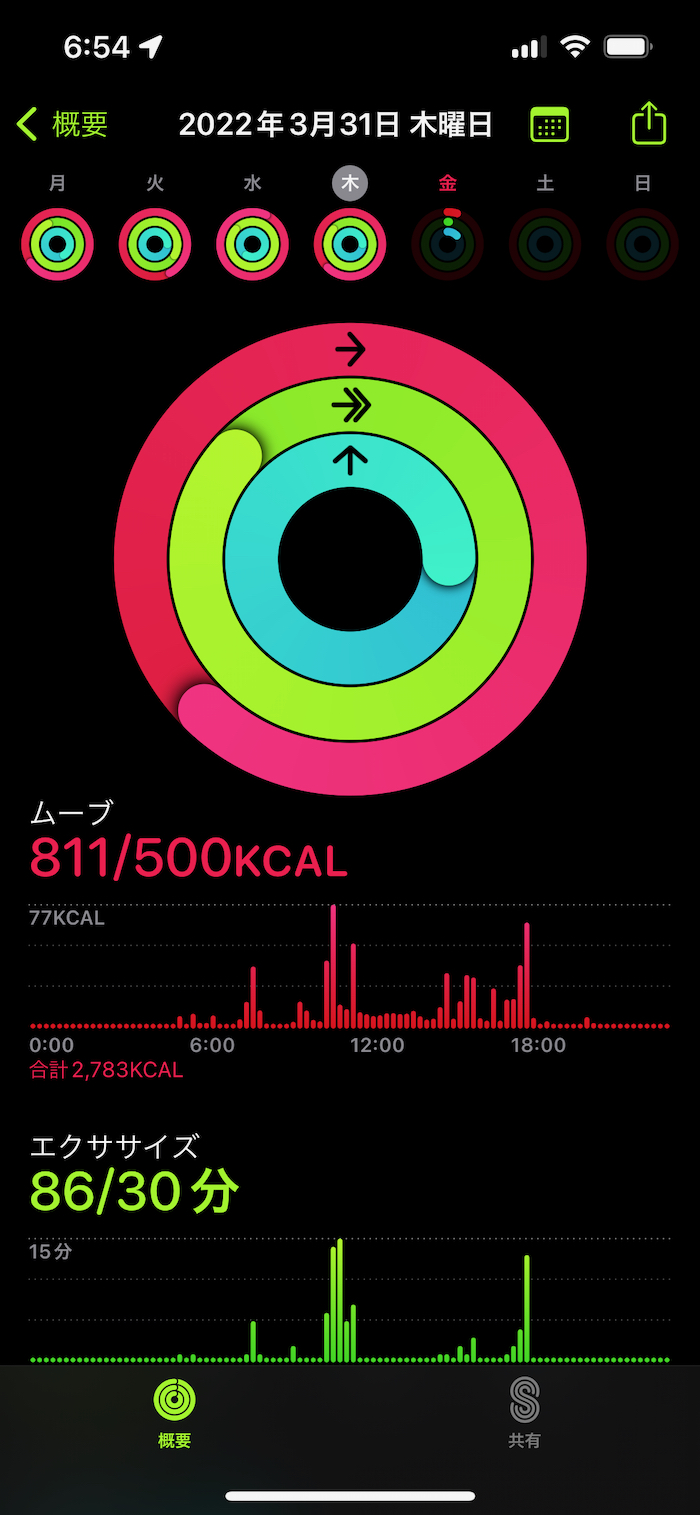Select Monday (月) activity rings
700x1515 pixels.
coord(58,244)
